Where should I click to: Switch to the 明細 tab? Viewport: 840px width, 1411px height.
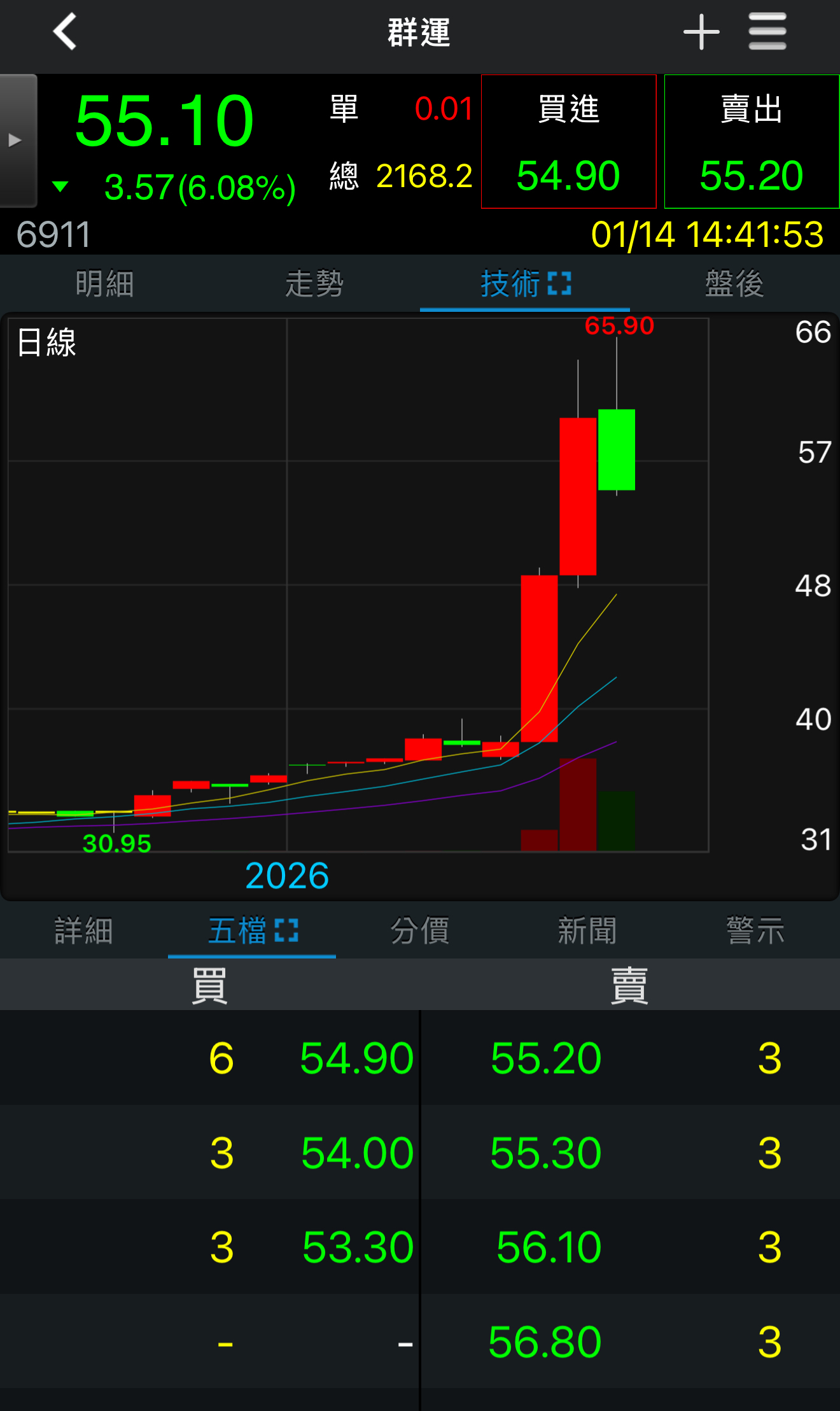pos(105,284)
